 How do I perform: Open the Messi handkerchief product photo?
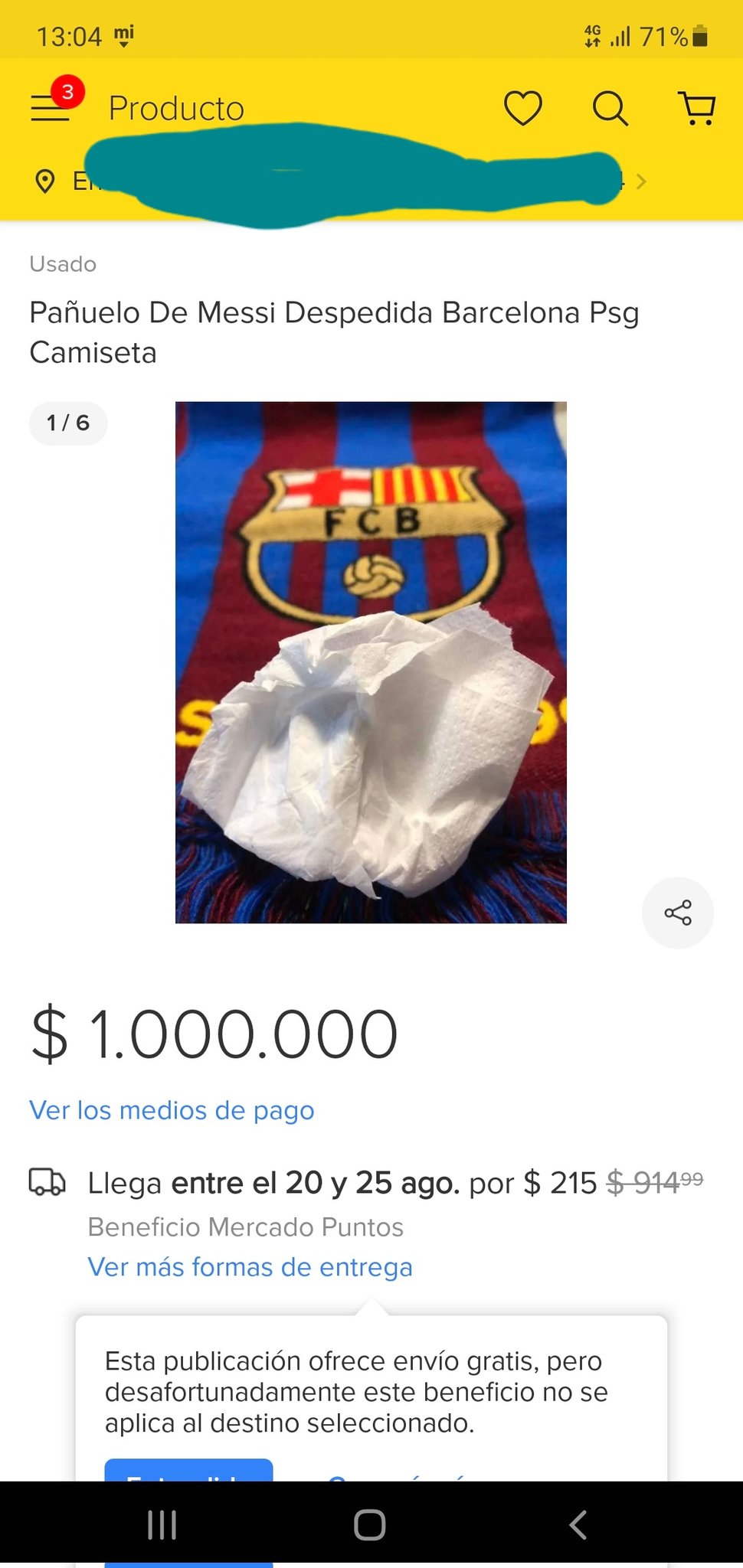click(371, 662)
